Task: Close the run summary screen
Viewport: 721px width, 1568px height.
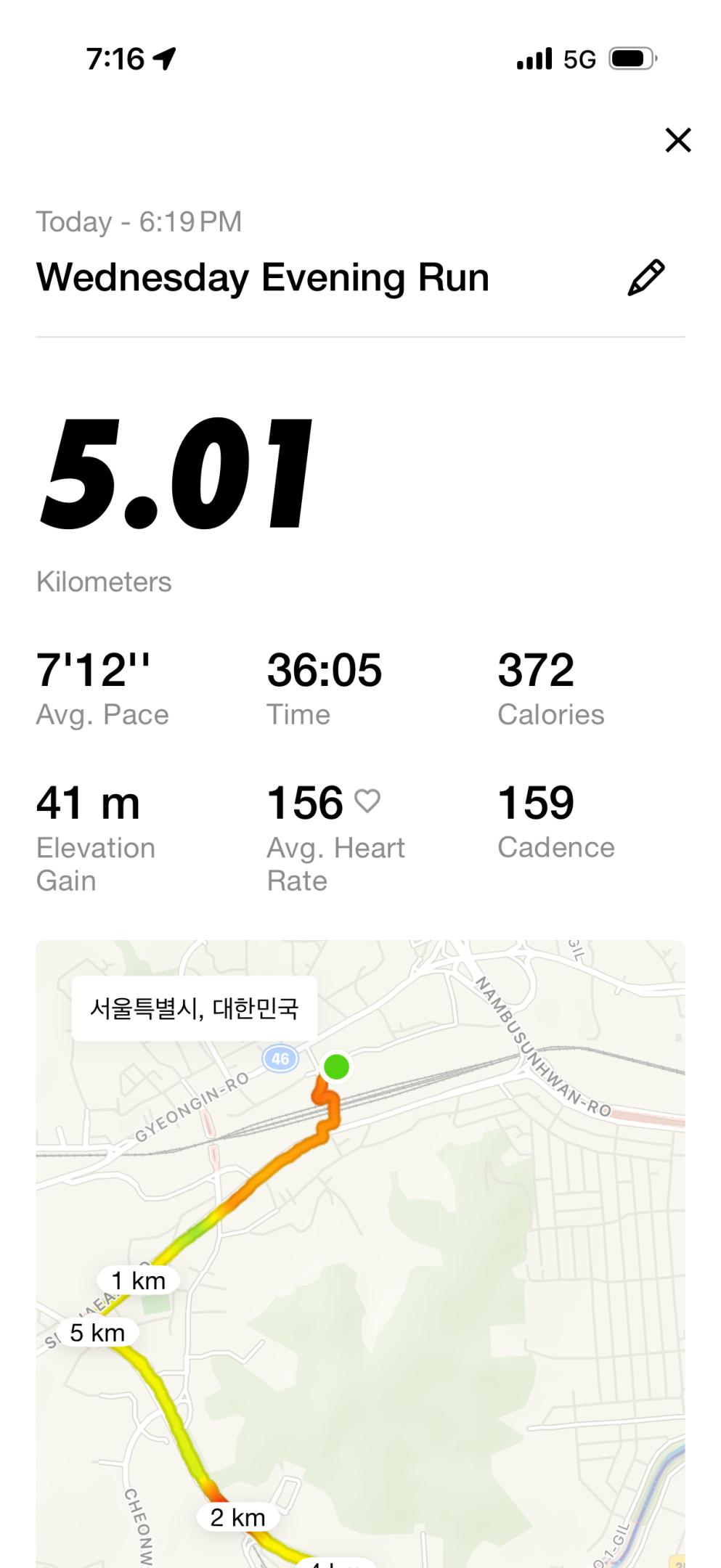Action: (x=677, y=140)
